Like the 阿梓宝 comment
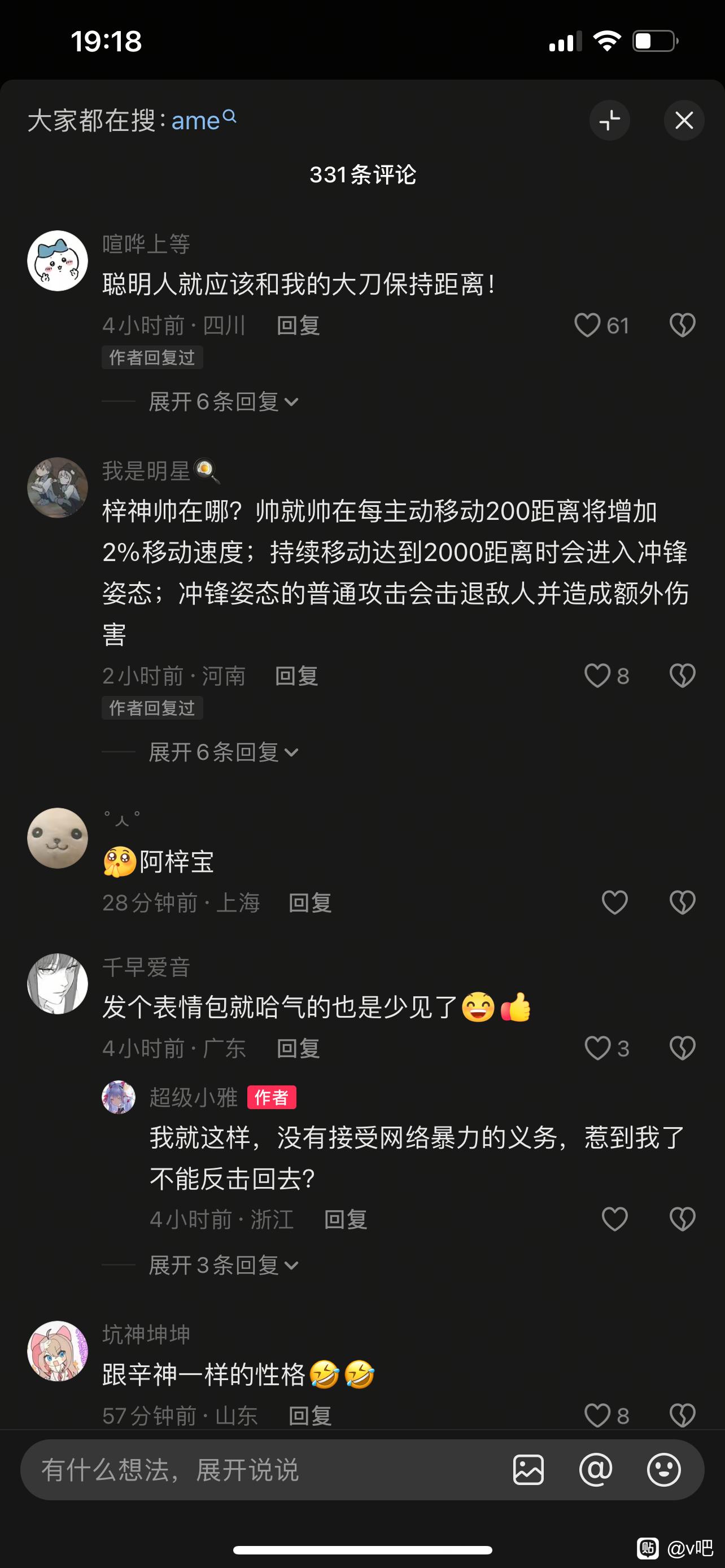 614,902
